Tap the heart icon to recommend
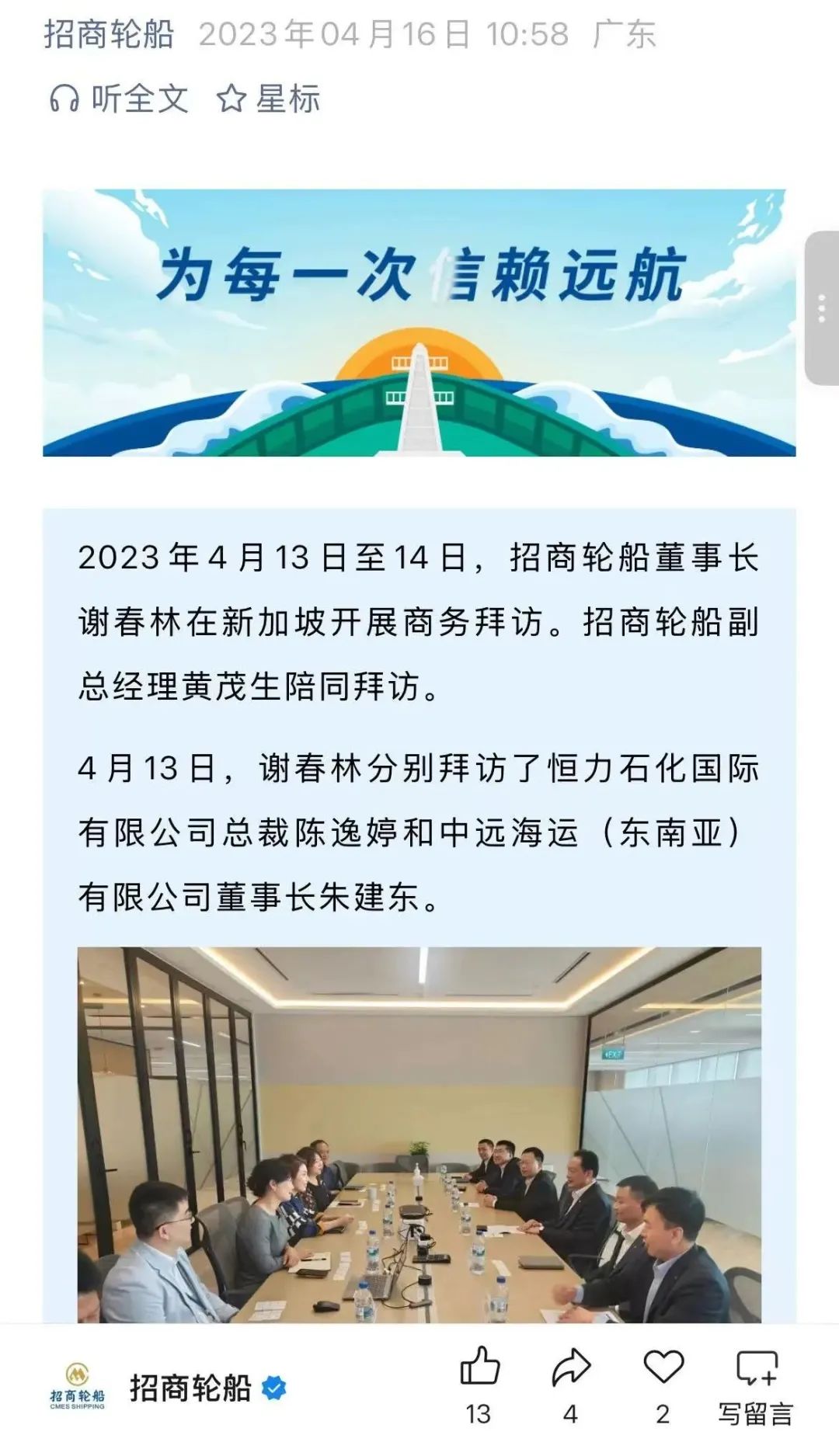839x1456 pixels. pos(663,1387)
